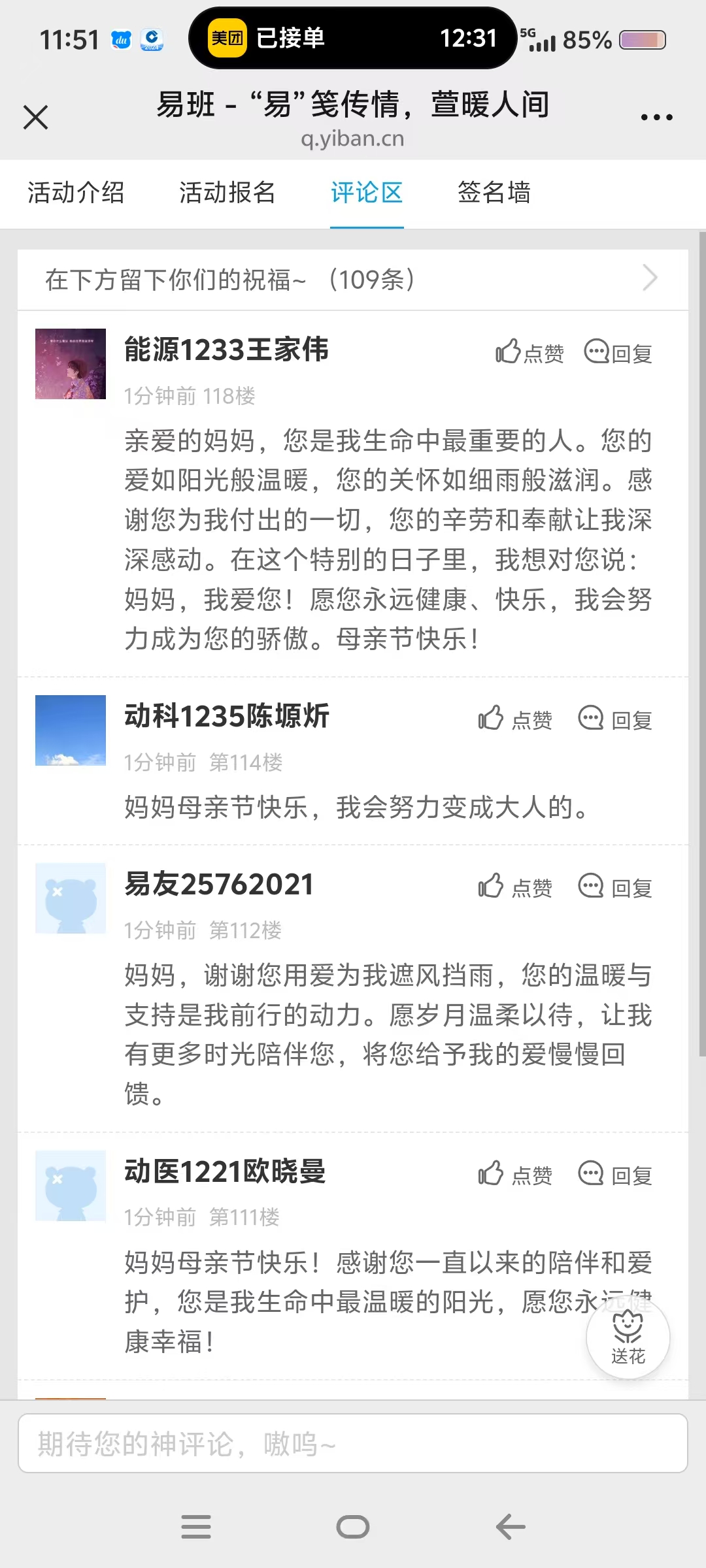Viewport: 706px width, 1568px height.
Task: Reply to 动科1235陈塬炘's comment
Action: click(x=615, y=719)
